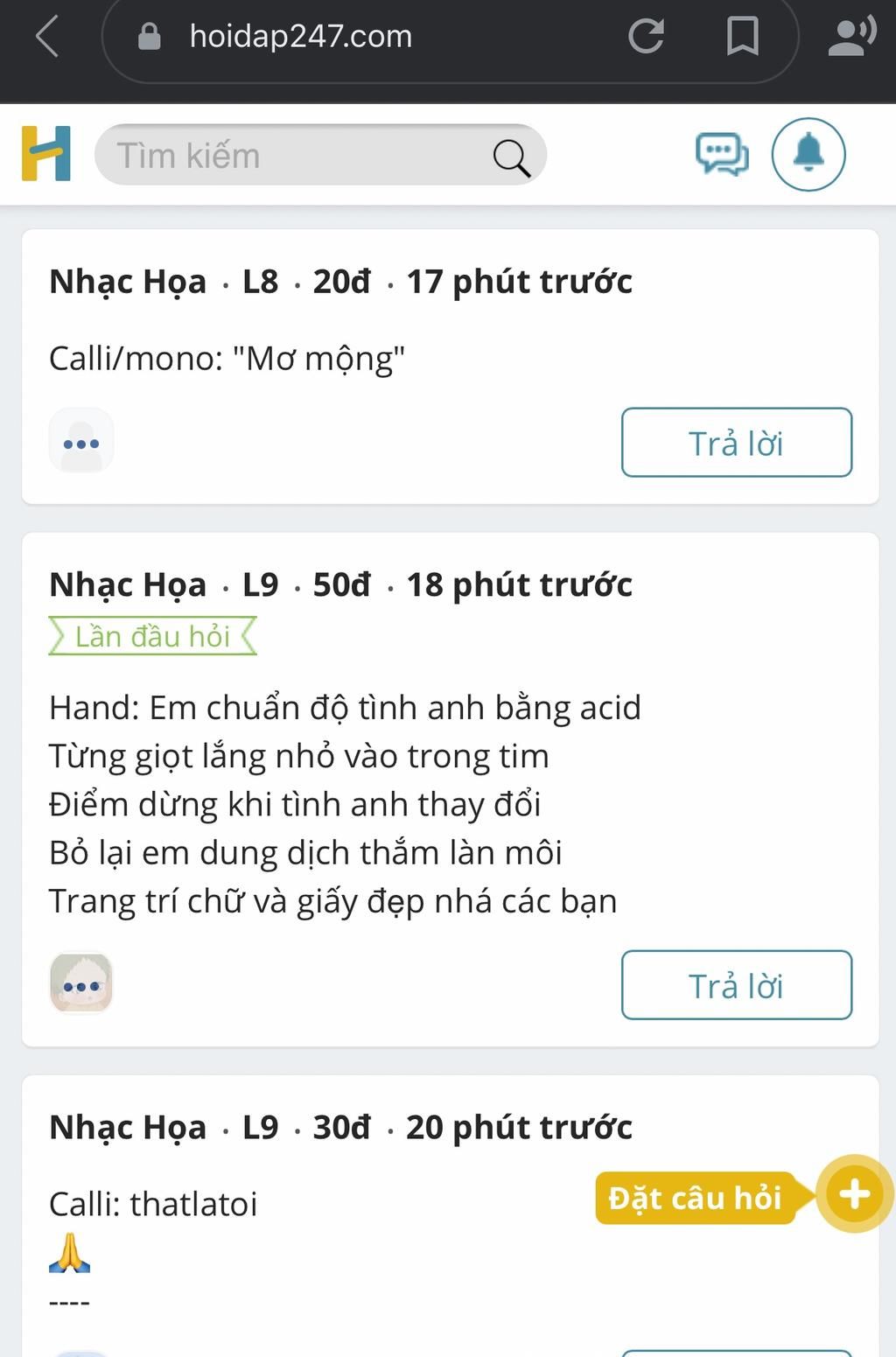Focus the Tìm kiếm search field
Screen dimensions: 896x1357
297,156
